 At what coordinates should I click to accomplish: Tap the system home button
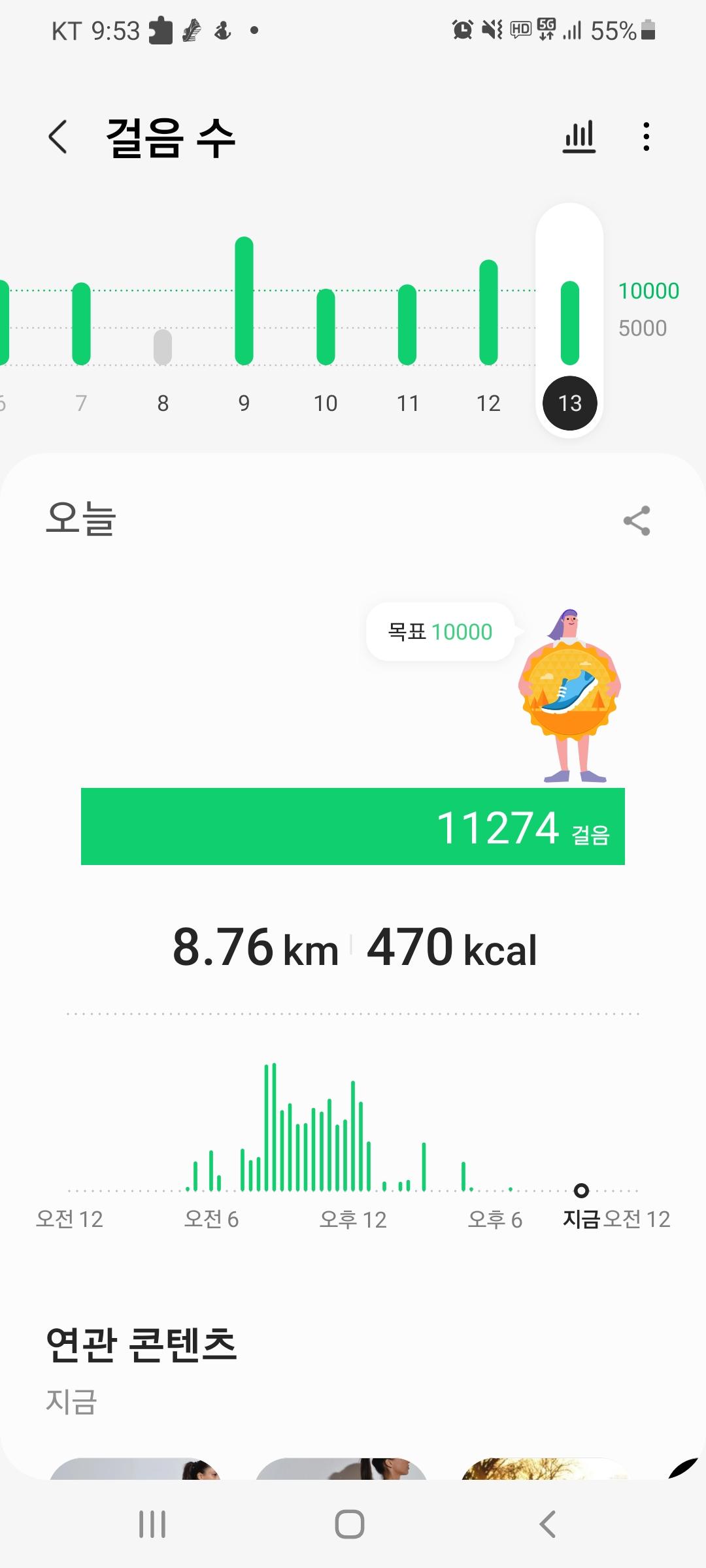click(x=350, y=1524)
